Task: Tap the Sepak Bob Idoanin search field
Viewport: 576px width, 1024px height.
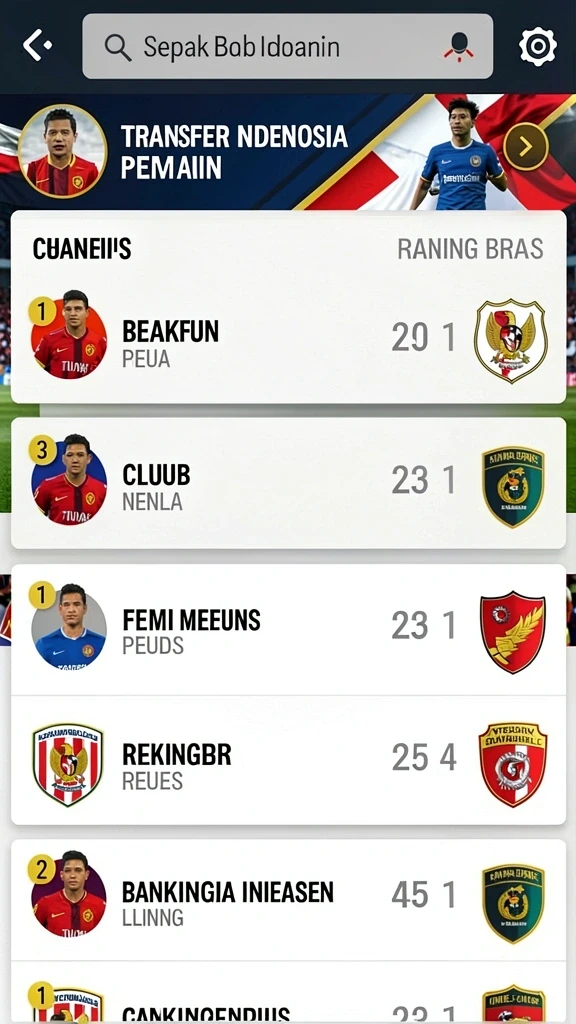Action: 287,46
